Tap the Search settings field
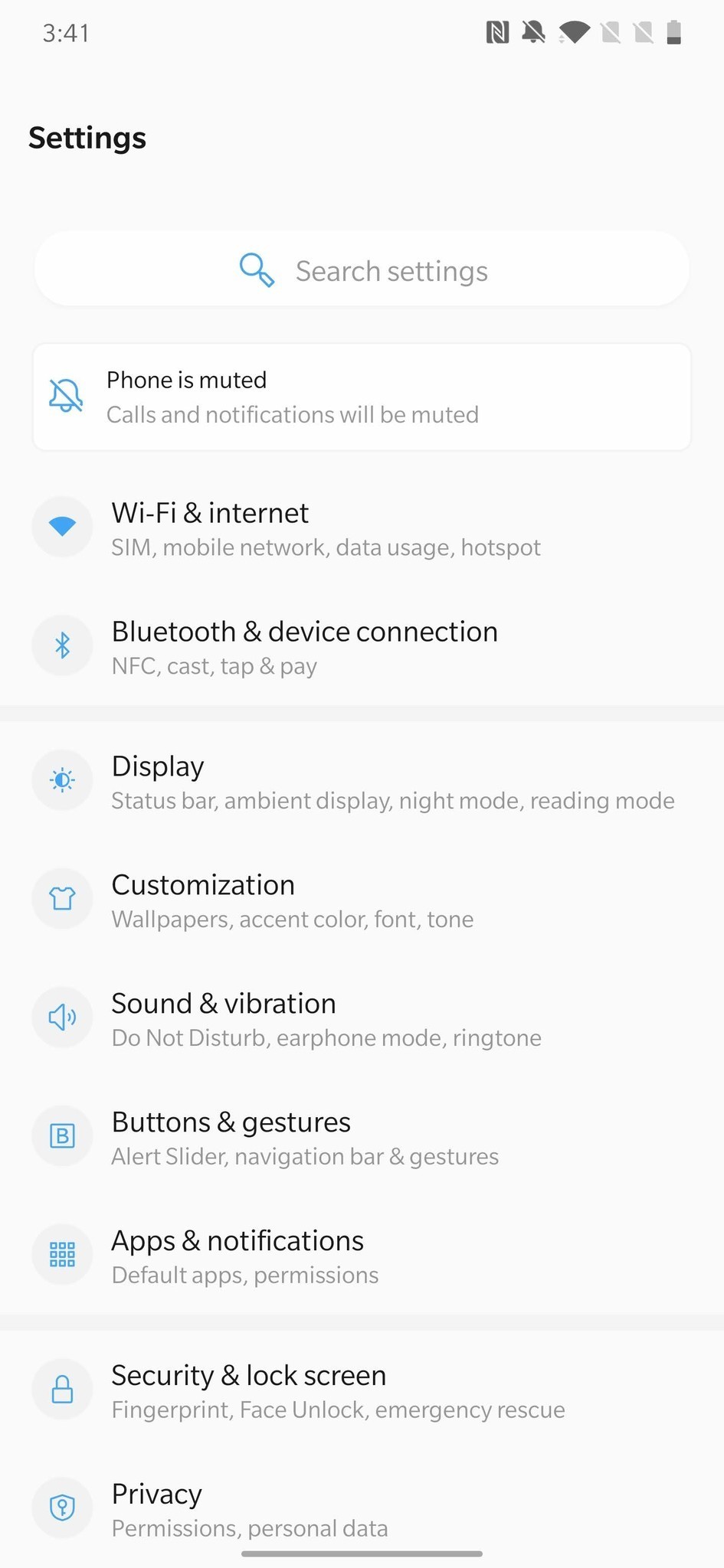 (x=362, y=270)
